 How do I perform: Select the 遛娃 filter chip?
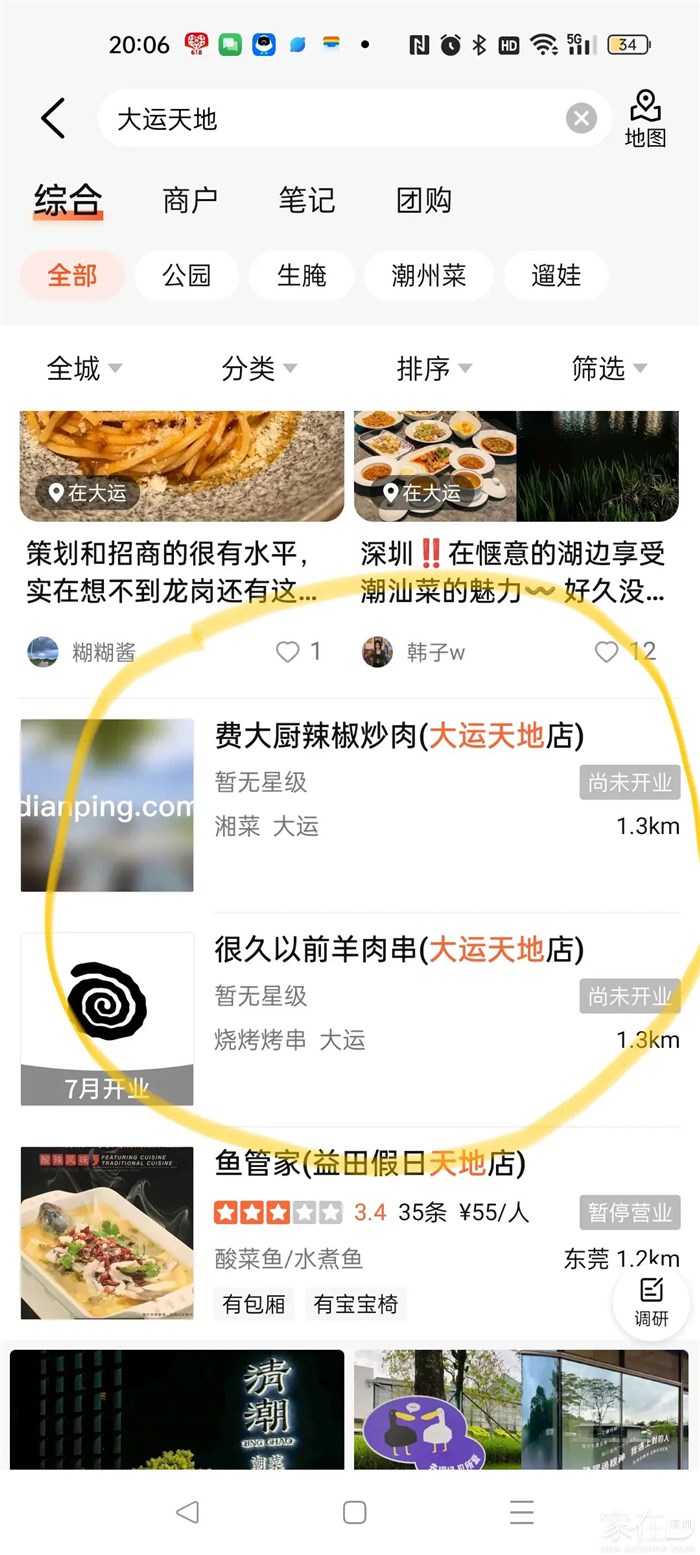pyautogui.click(x=556, y=275)
